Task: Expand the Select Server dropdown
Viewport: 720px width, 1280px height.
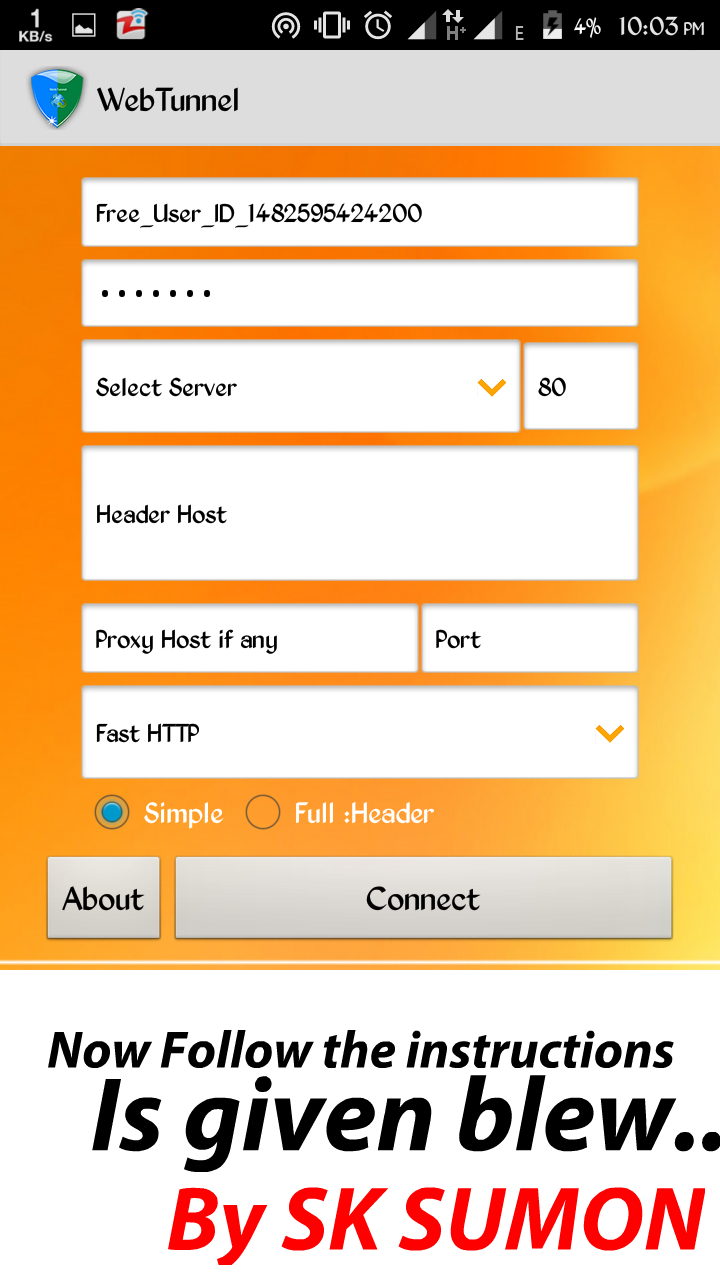Action: pos(300,387)
